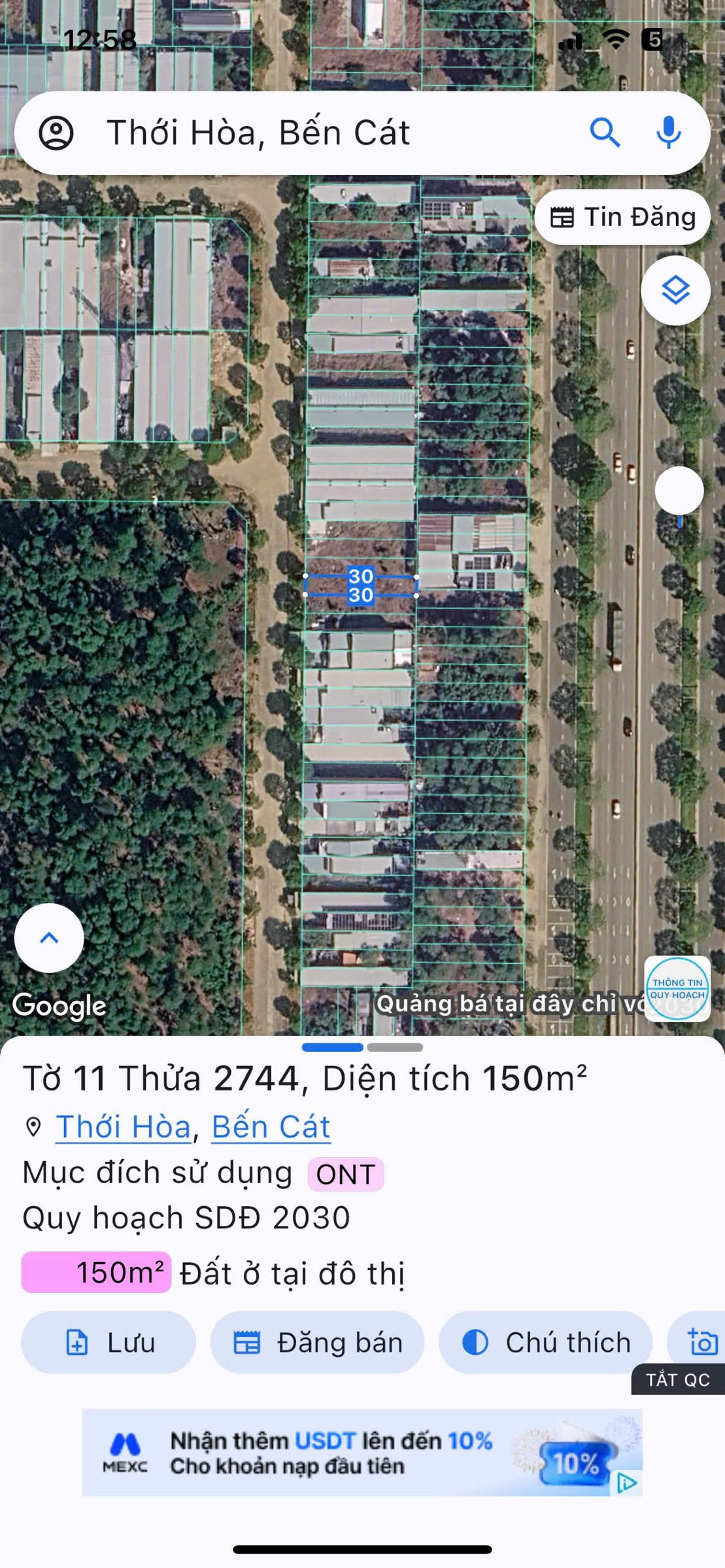Tap the selected parcel labeled 30
The width and height of the screenshot is (725, 1568).
[x=361, y=585]
